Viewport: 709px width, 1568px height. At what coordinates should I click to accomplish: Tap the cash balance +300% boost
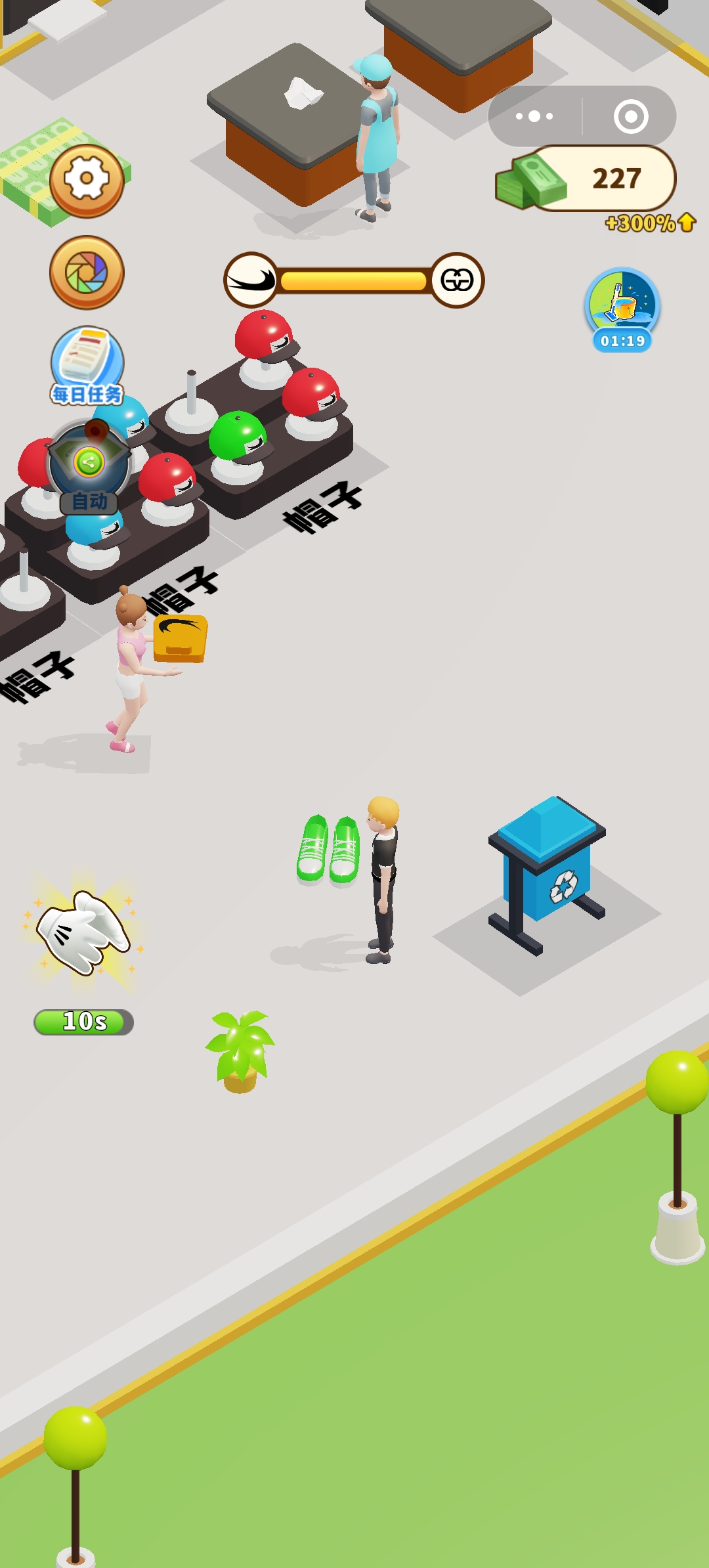click(650, 223)
